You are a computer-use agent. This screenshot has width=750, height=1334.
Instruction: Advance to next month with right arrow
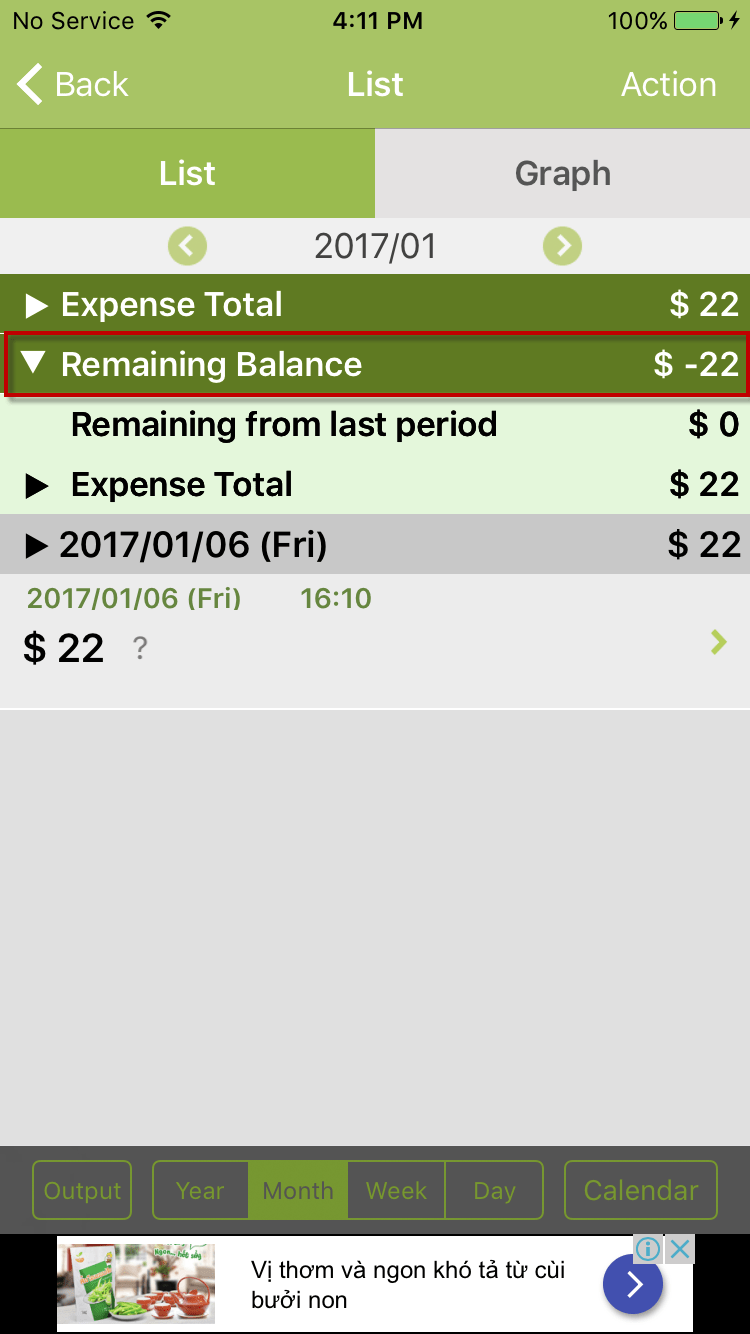(x=562, y=246)
